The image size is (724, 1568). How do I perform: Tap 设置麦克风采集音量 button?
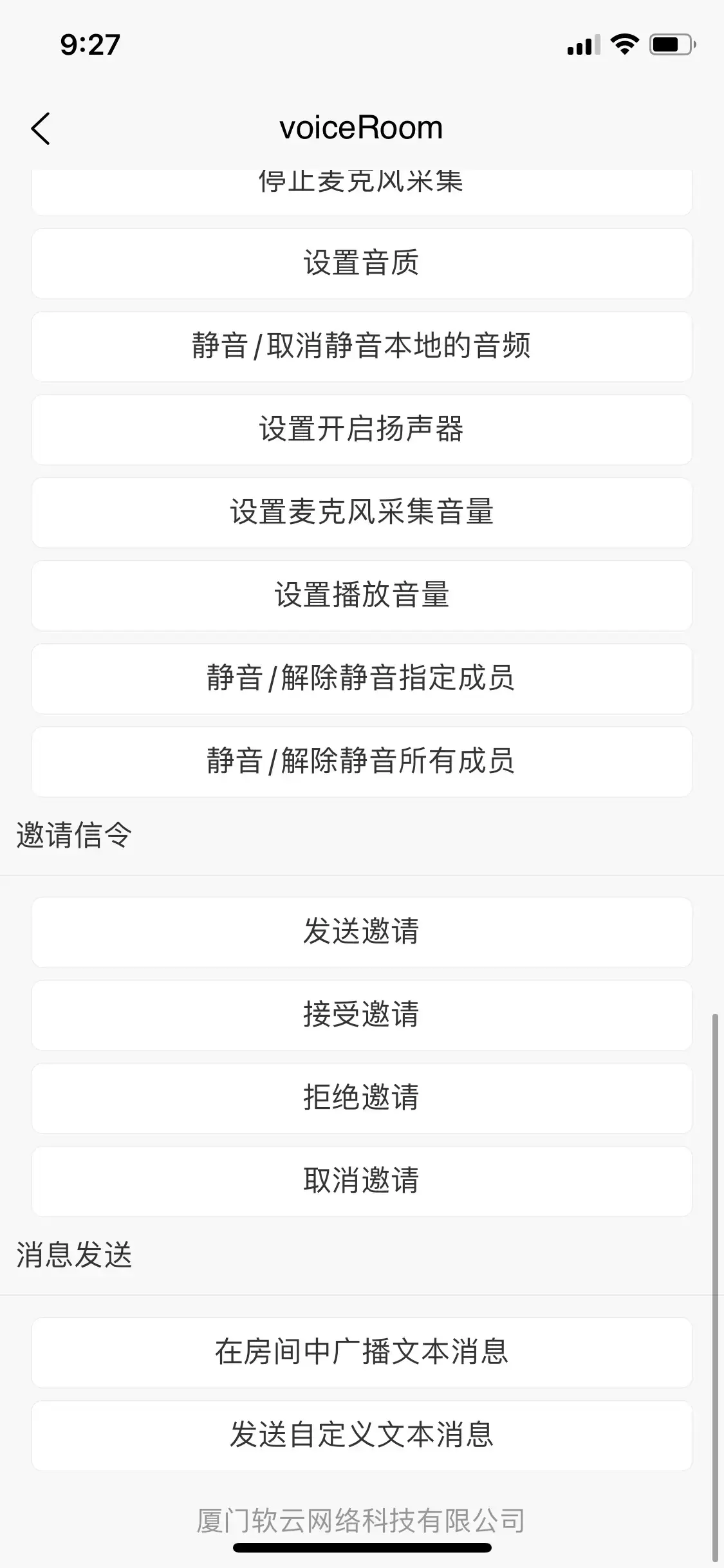pos(362,512)
